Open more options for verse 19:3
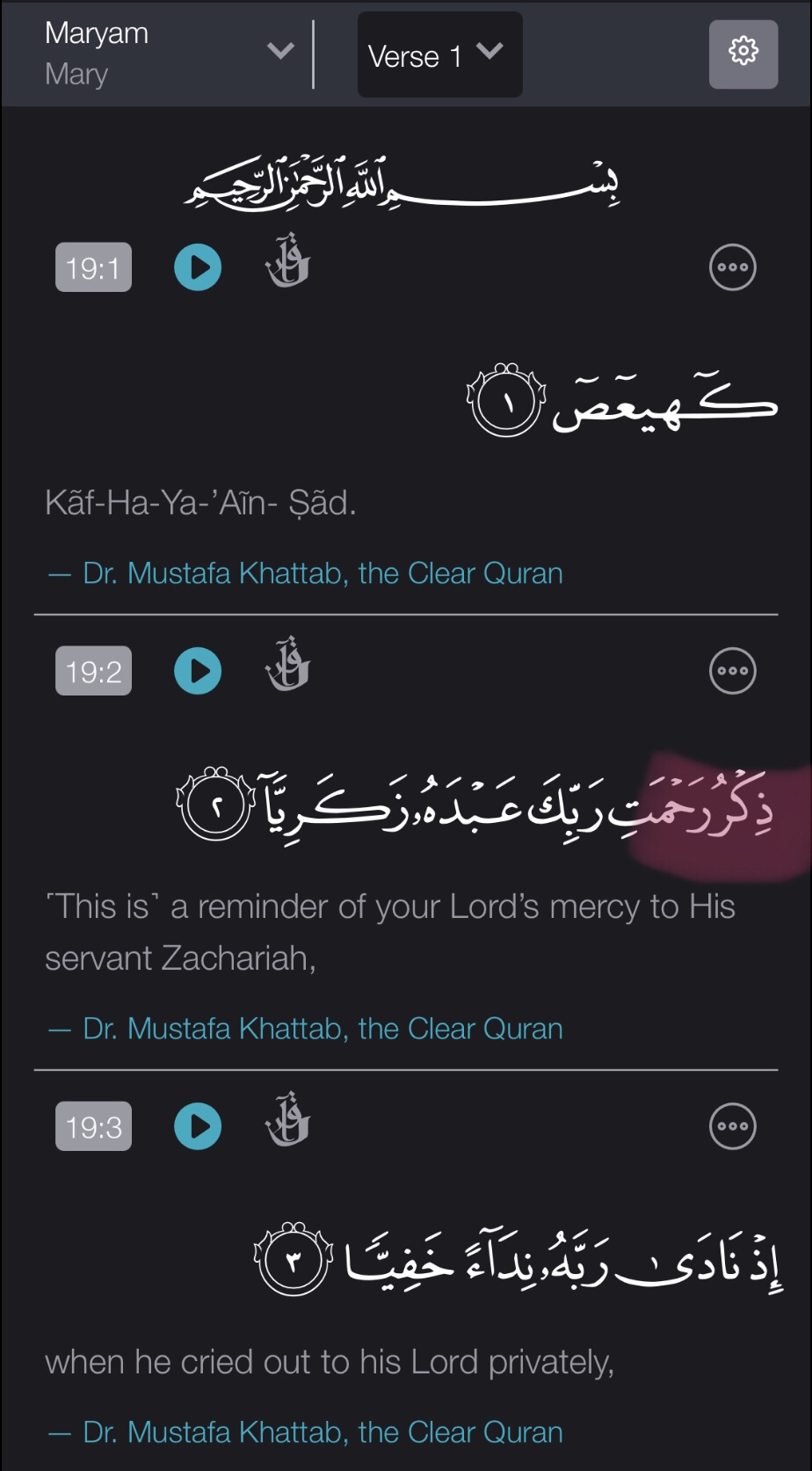The width and height of the screenshot is (812, 1471). coord(732,1126)
